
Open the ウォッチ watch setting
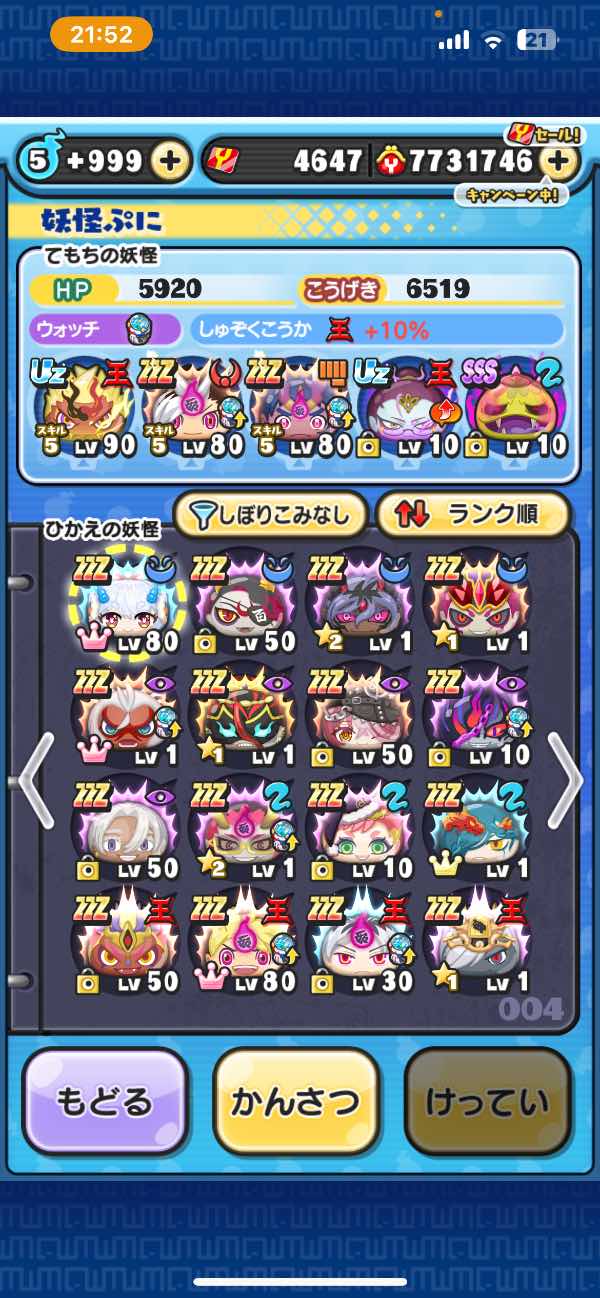(x=106, y=329)
